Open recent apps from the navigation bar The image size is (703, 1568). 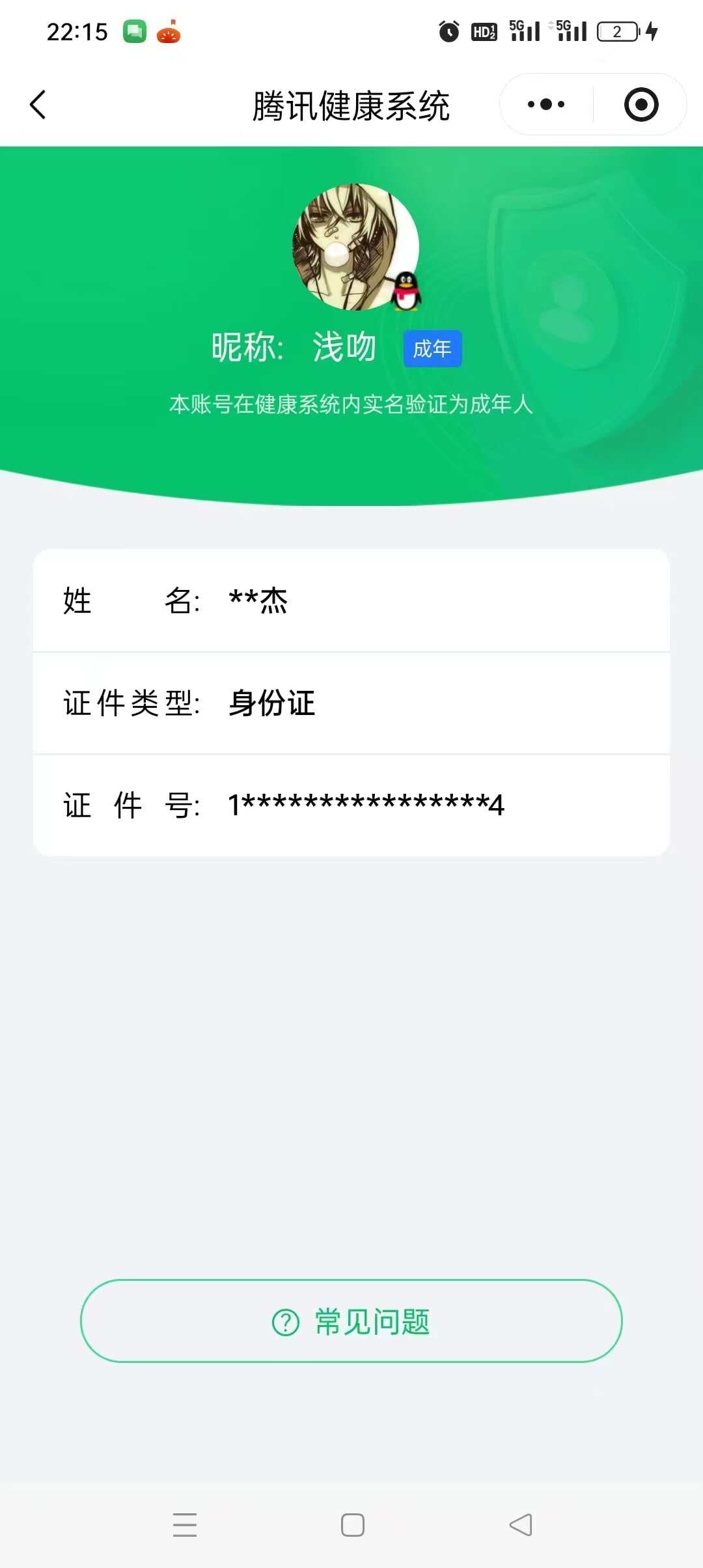(x=186, y=1525)
